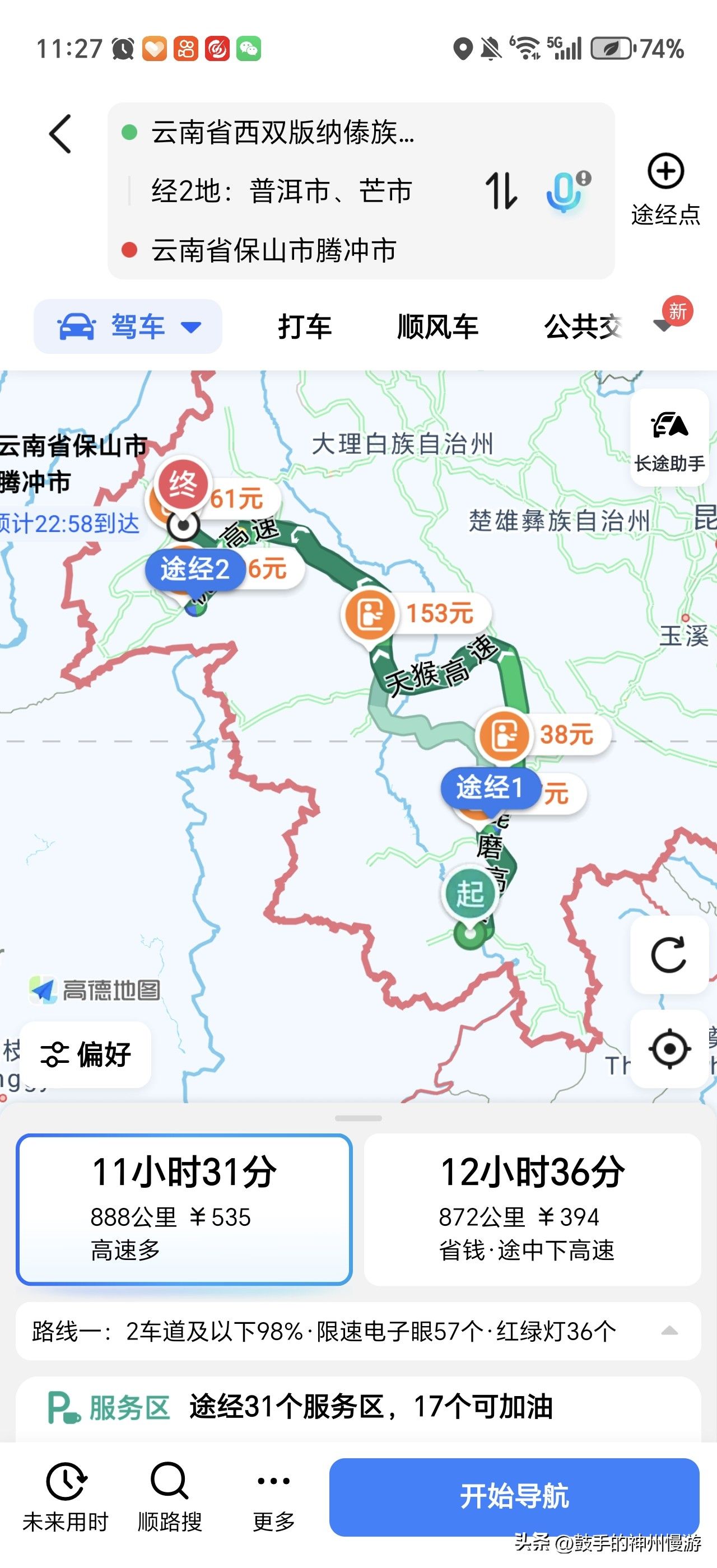This screenshot has width=717, height=1568.
Task: Activate the voice input microphone
Action: pyautogui.click(x=566, y=191)
